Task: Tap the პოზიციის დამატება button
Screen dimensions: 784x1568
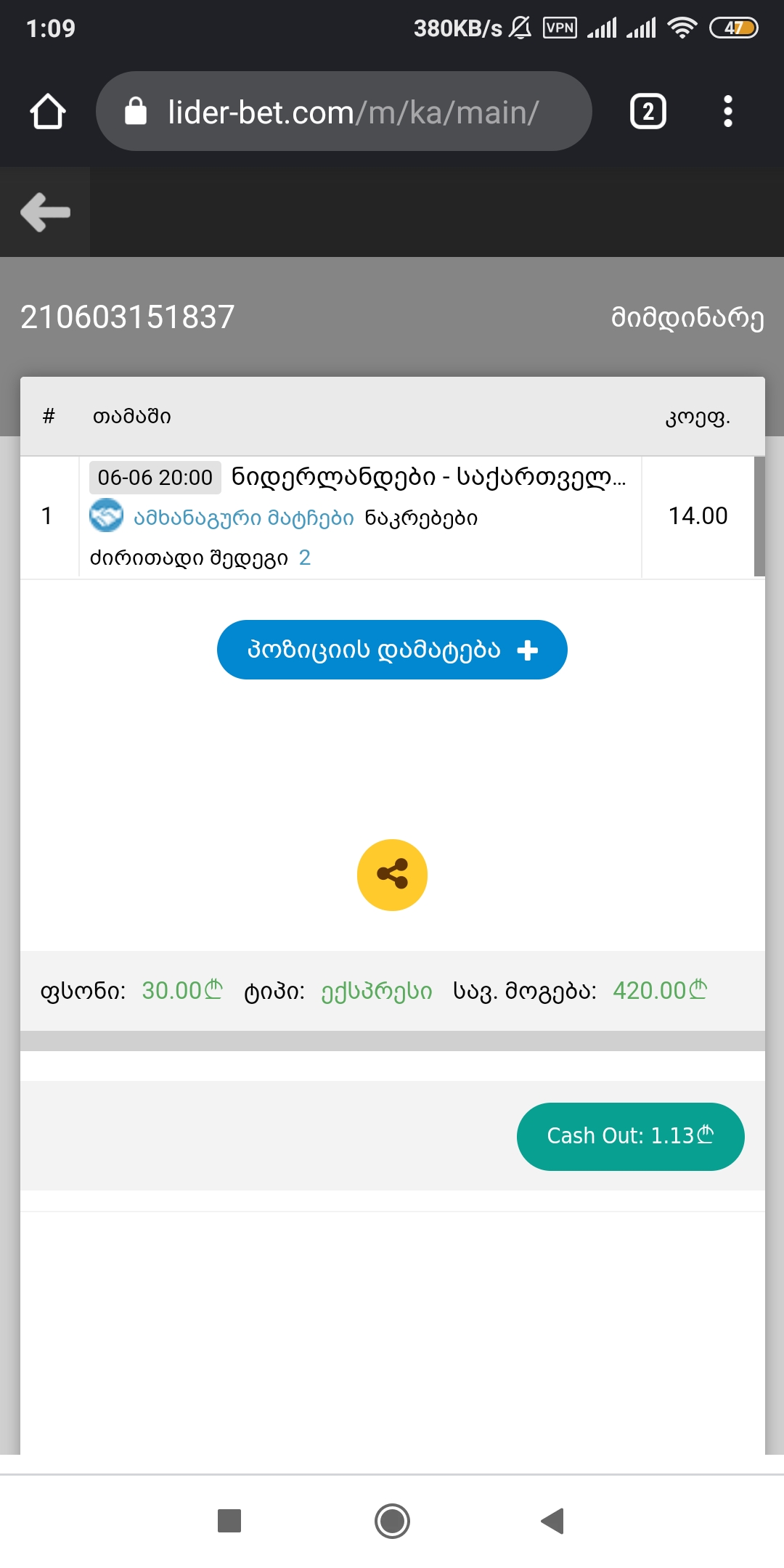Action: click(x=392, y=650)
